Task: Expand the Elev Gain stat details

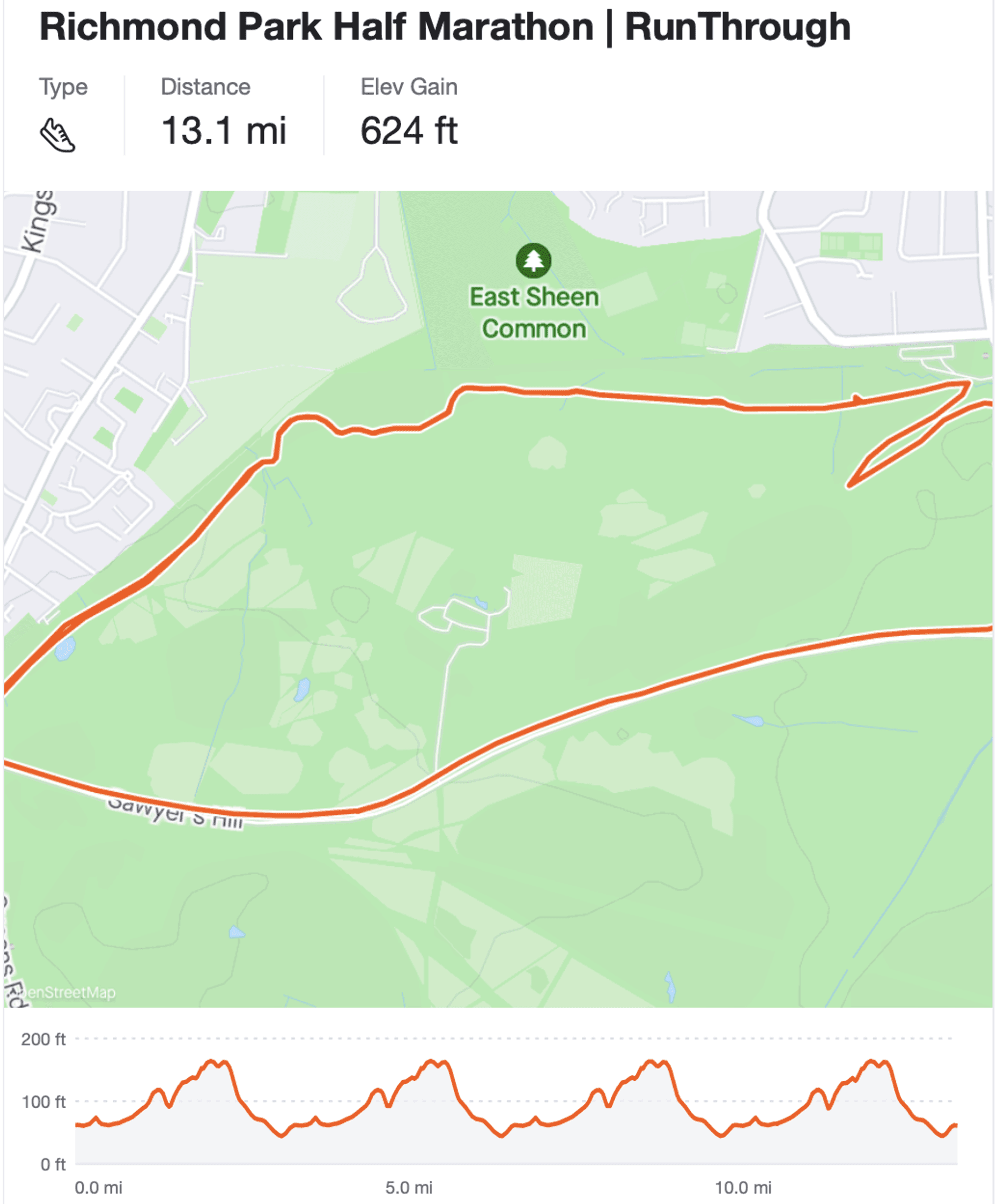Action: (x=408, y=132)
